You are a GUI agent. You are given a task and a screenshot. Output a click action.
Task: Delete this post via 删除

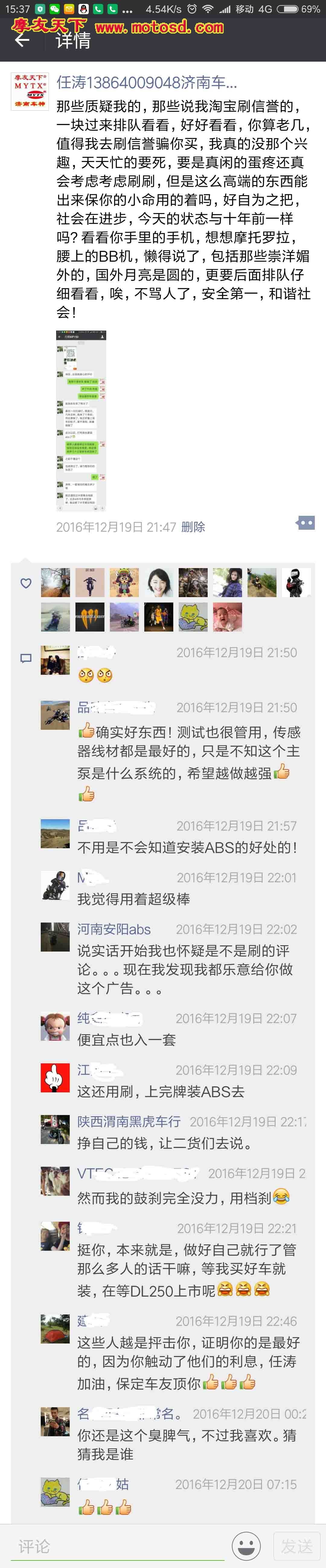pos(193,527)
